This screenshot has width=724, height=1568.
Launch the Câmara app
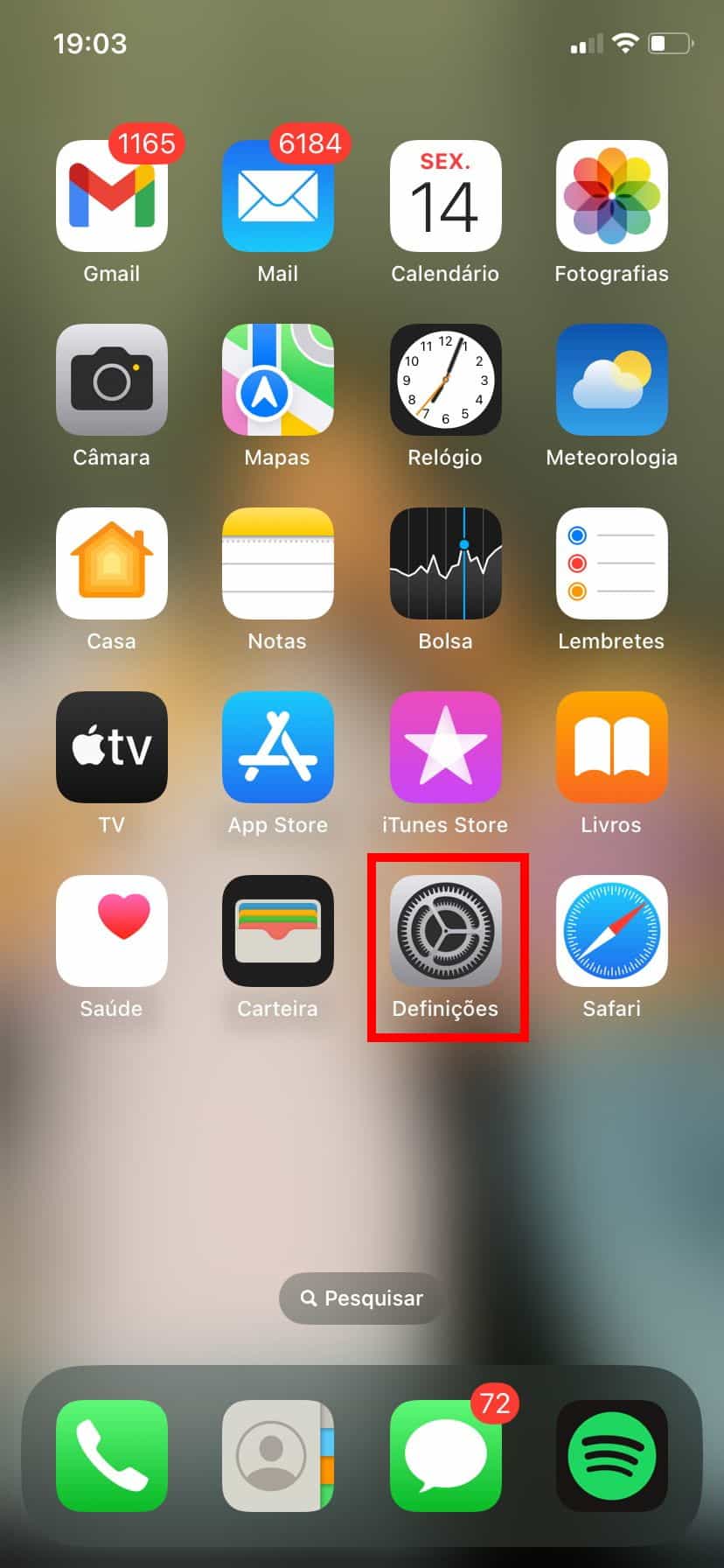(111, 380)
